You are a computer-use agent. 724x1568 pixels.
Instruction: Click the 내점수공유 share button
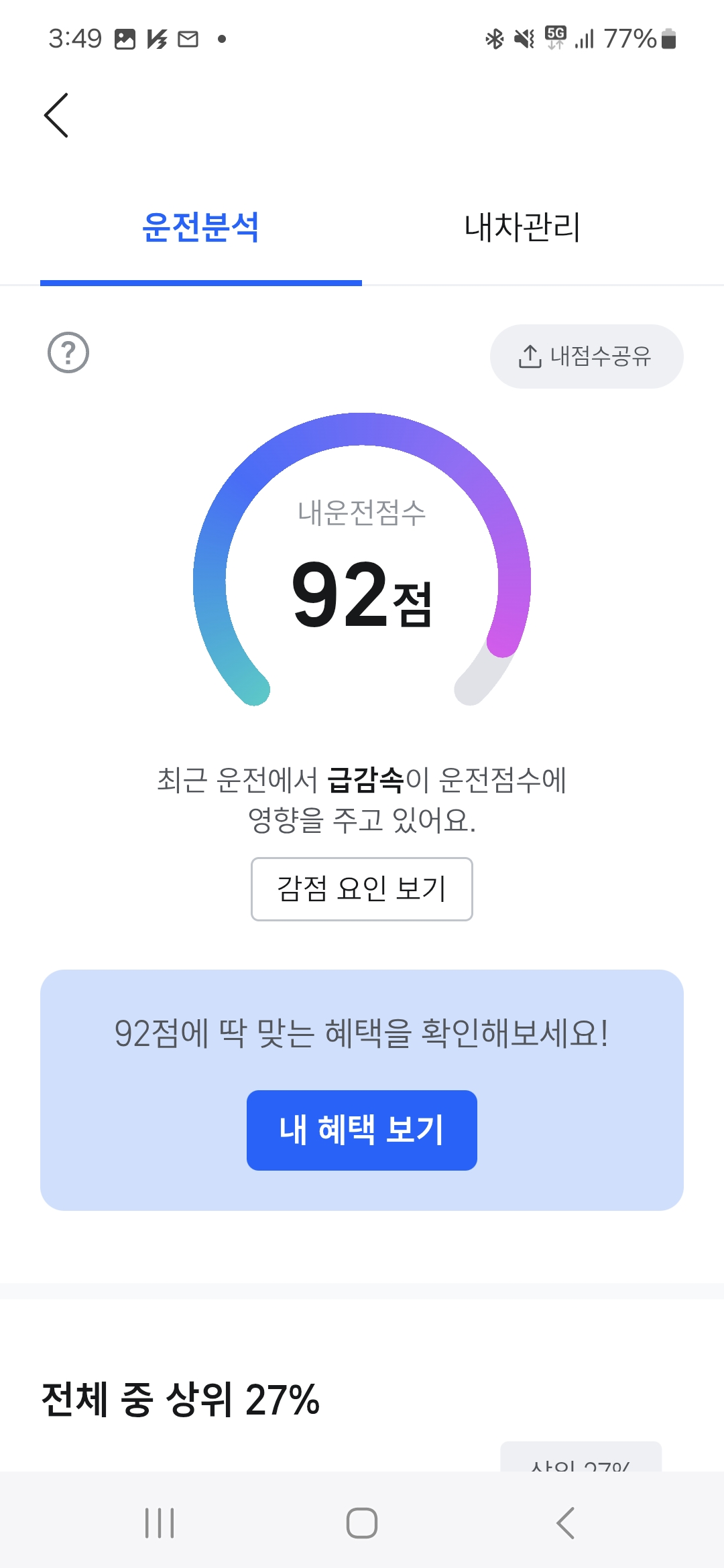point(587,356)
